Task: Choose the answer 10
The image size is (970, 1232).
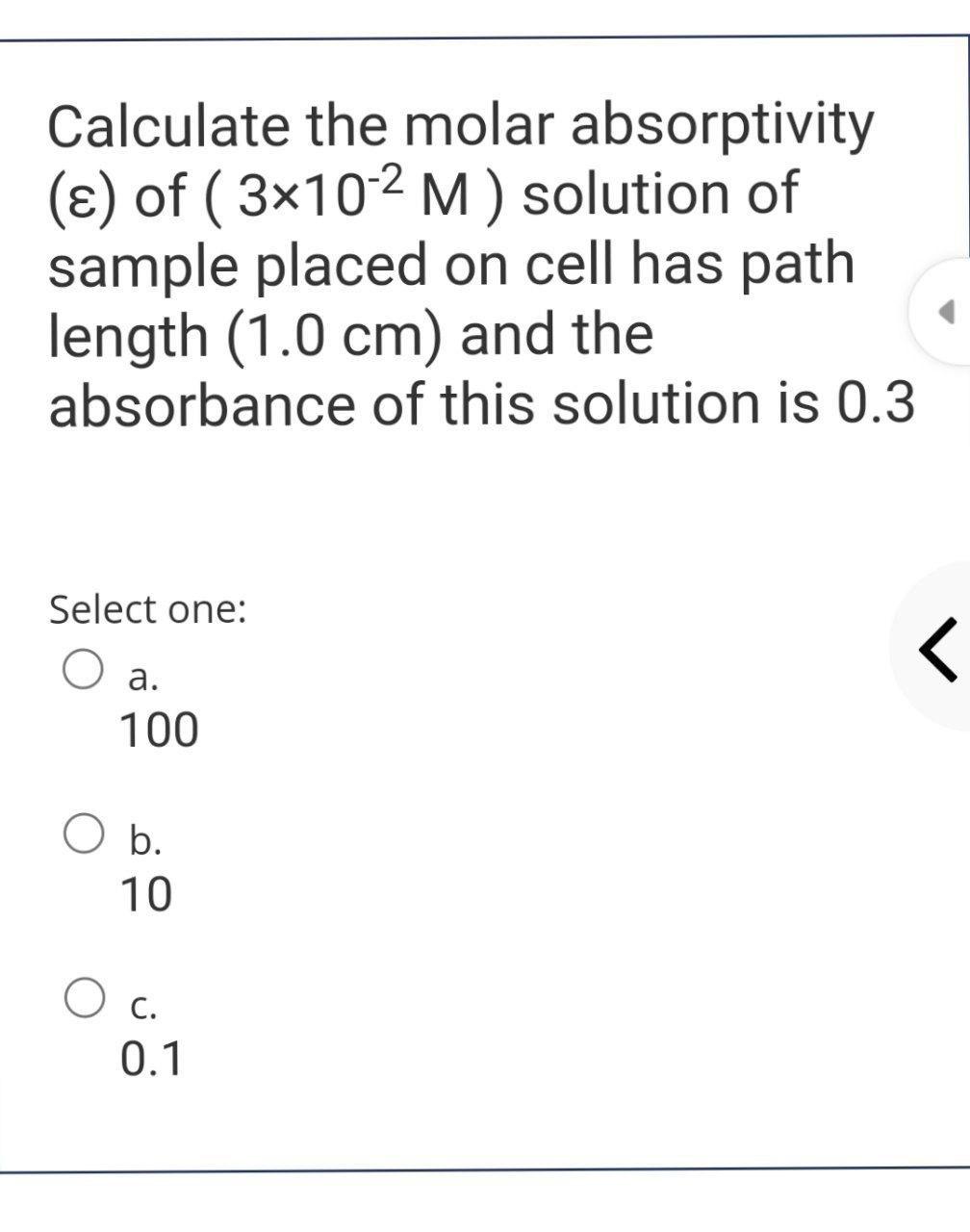Action: pyautogui.click(x=144, y=893)
